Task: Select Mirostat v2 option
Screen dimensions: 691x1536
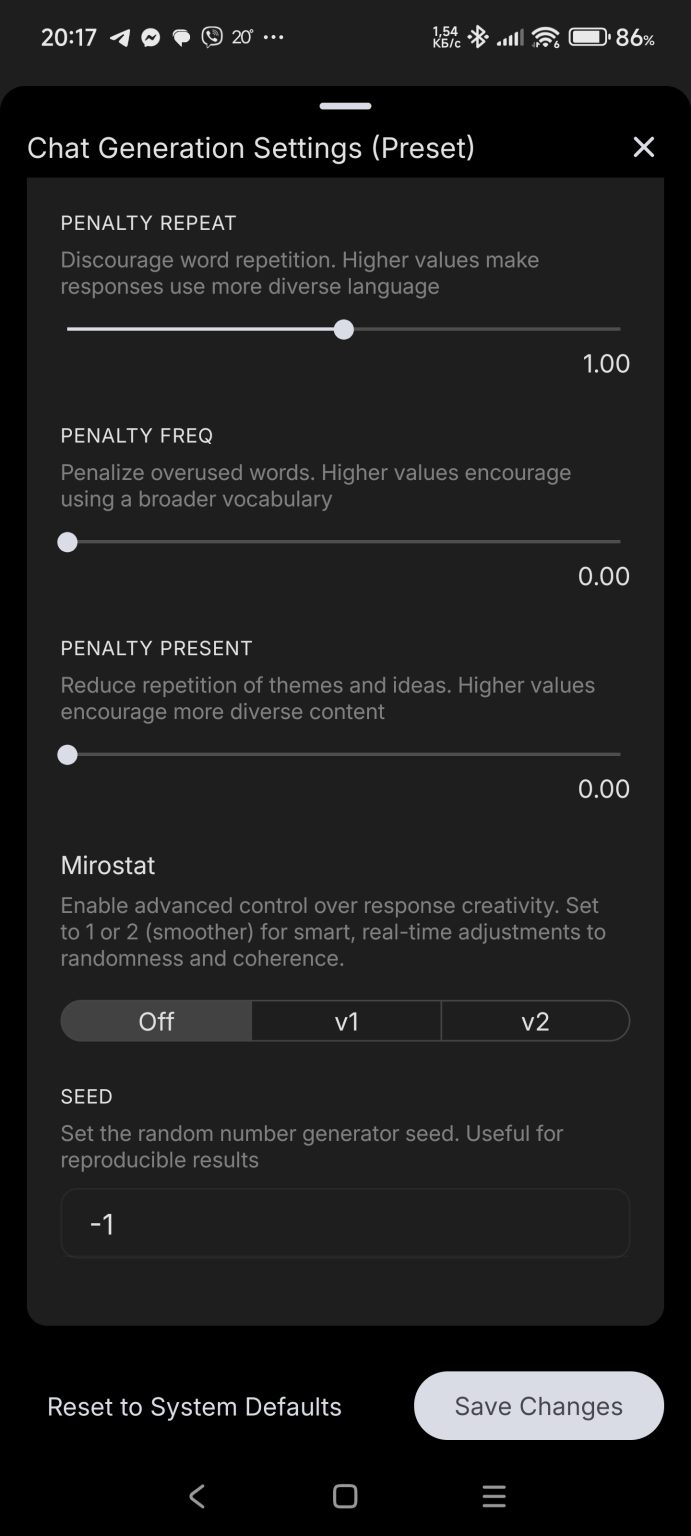Action: click(535, 1021)
